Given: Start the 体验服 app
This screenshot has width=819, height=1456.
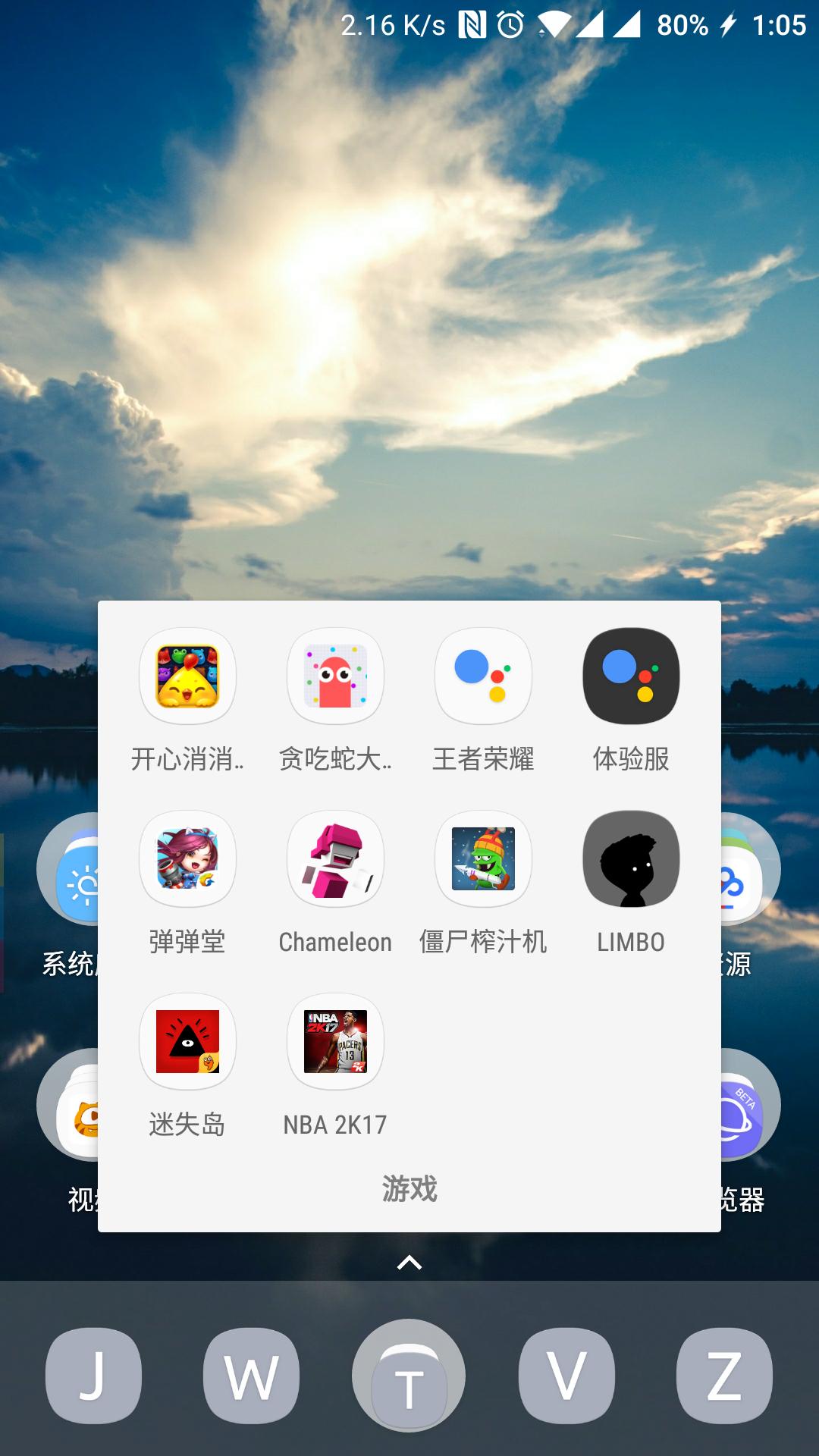Looking at the screenshot, I should click(630, 677).
